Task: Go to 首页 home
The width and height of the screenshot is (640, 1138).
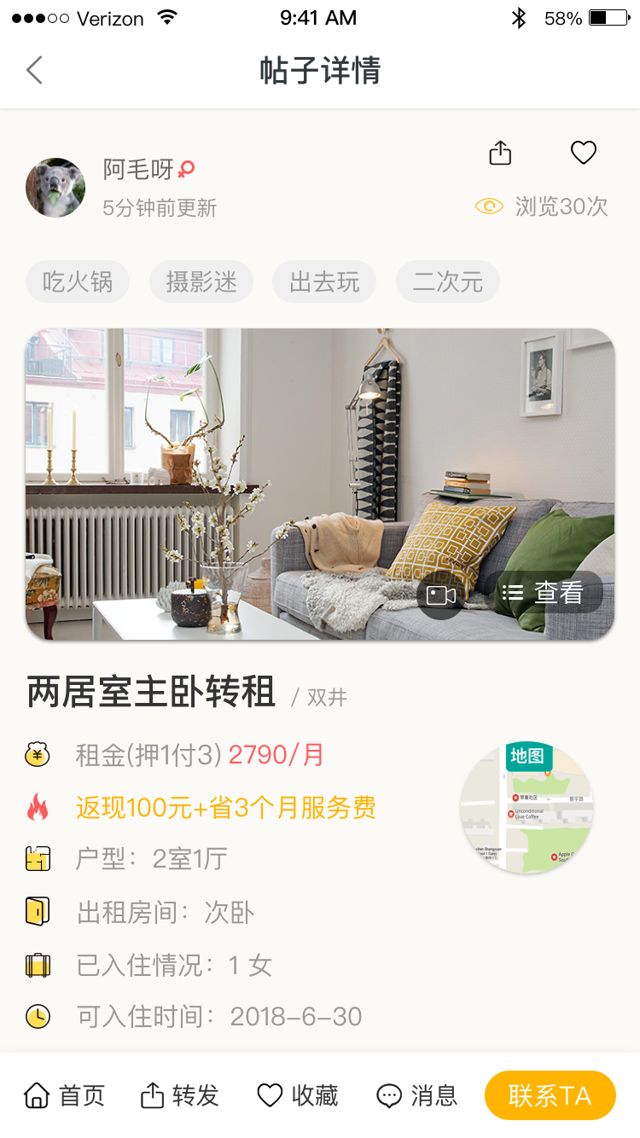Action: pyautogui.click(x=64, y=1095)
